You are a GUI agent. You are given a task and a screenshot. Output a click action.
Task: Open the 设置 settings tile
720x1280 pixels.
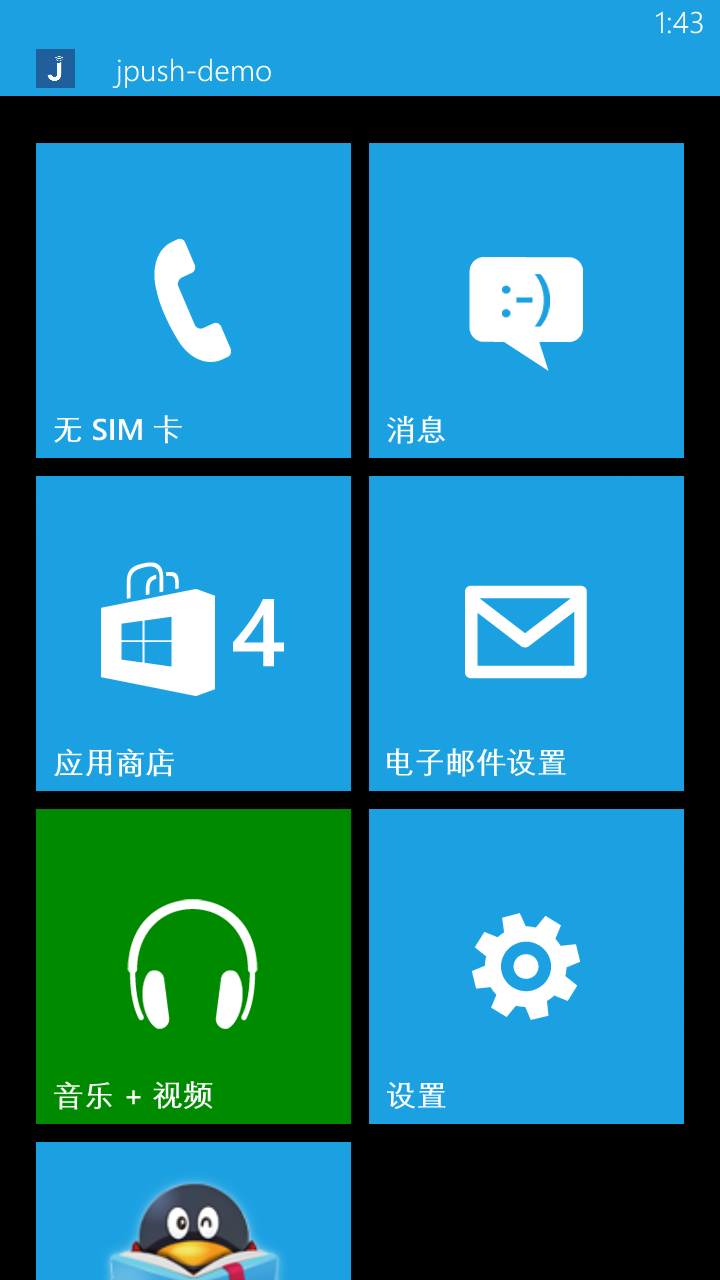[526, 966]
